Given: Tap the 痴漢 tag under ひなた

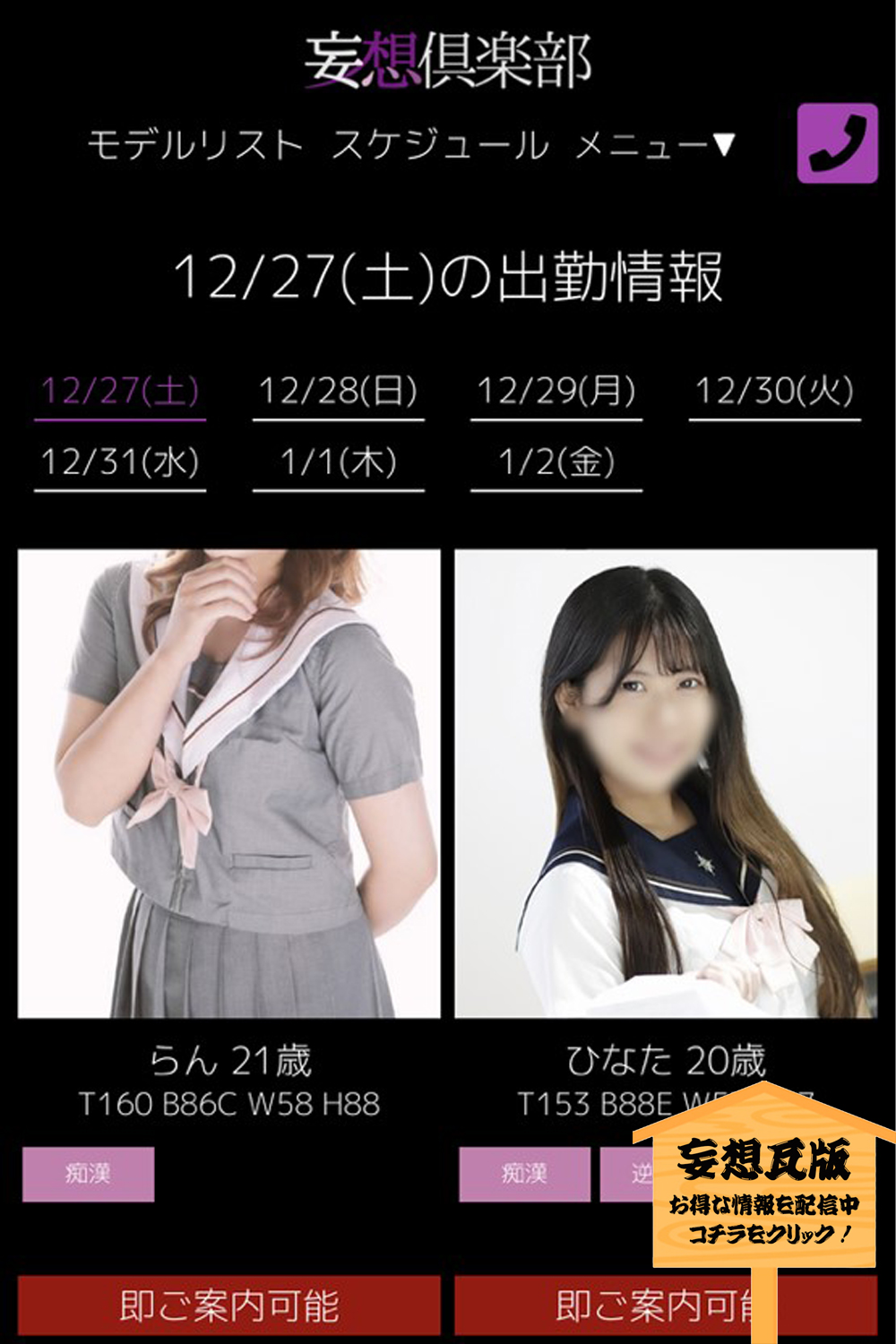Looking at the screenshot, I should tap(524, 1174).
